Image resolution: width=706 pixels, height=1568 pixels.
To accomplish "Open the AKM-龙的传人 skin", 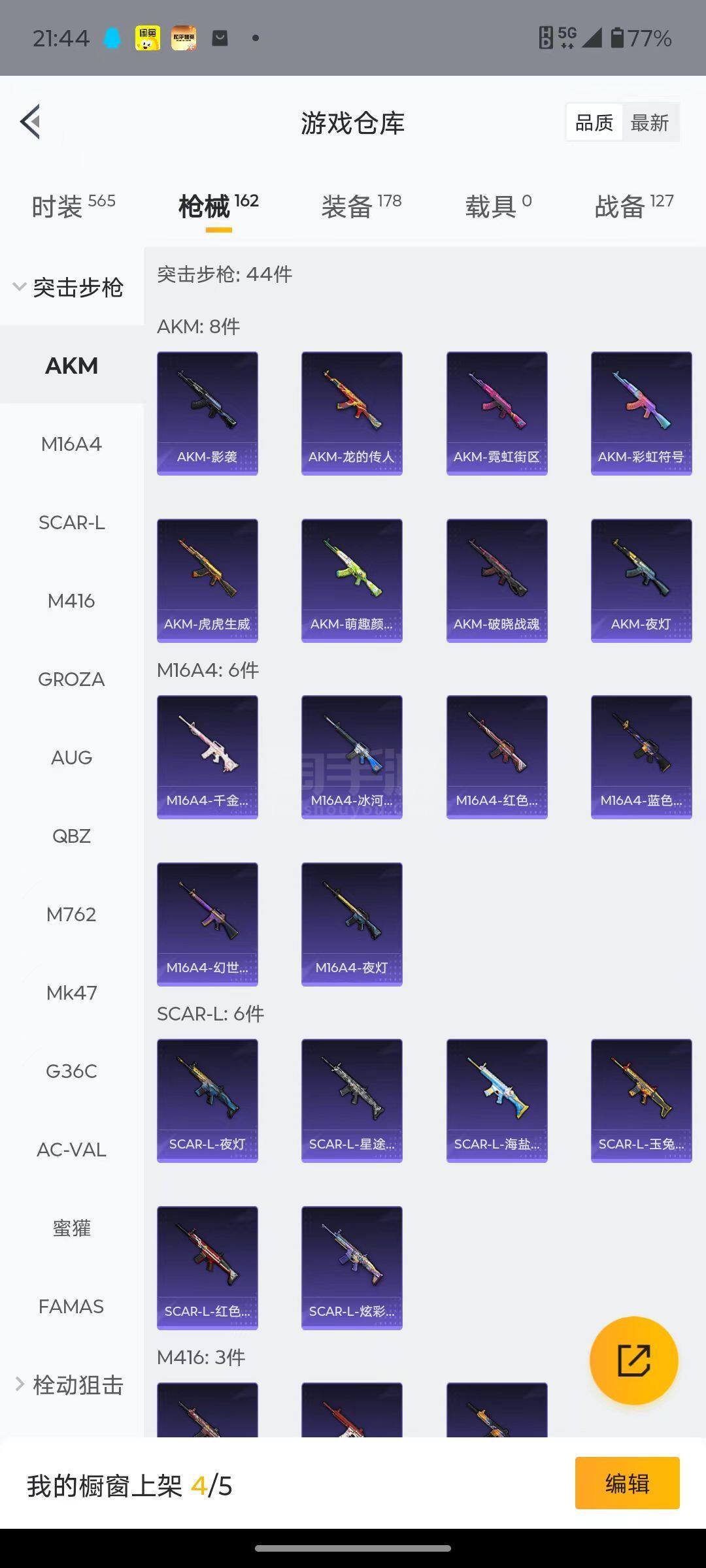I will [x=352, y=413].
